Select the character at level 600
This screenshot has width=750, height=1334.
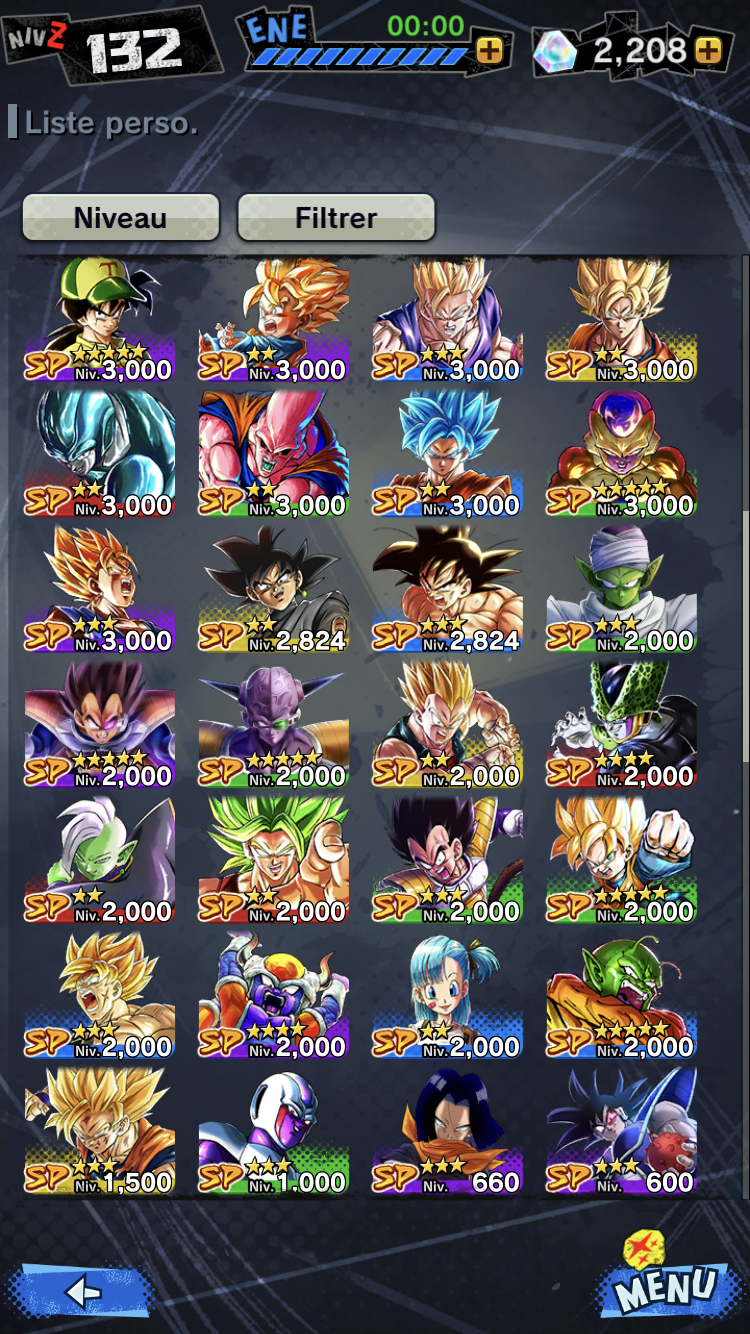coord(621,1132)
